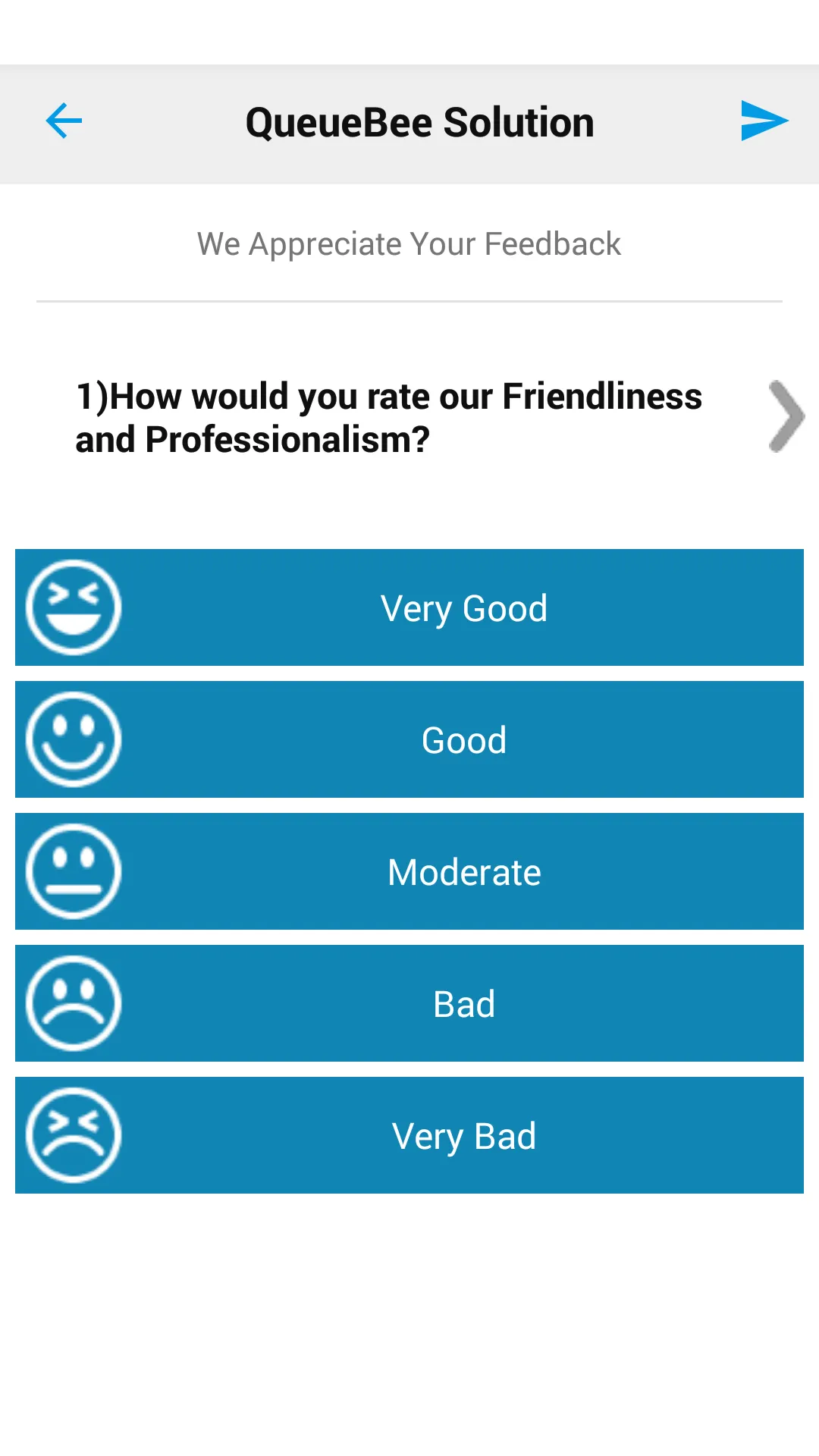Go back using the blue arrow
Viewport: 819px width, 1456px height.
click(64, 121)
